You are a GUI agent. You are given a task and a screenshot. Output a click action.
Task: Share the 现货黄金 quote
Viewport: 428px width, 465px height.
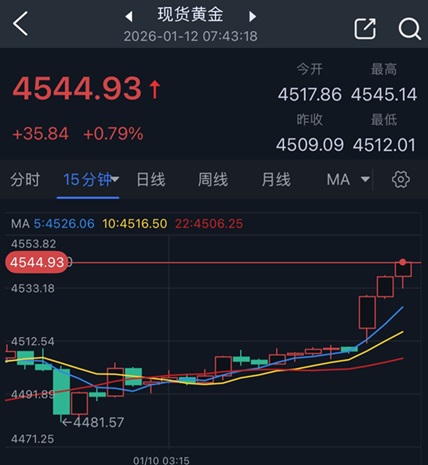[x=365, y=29]
